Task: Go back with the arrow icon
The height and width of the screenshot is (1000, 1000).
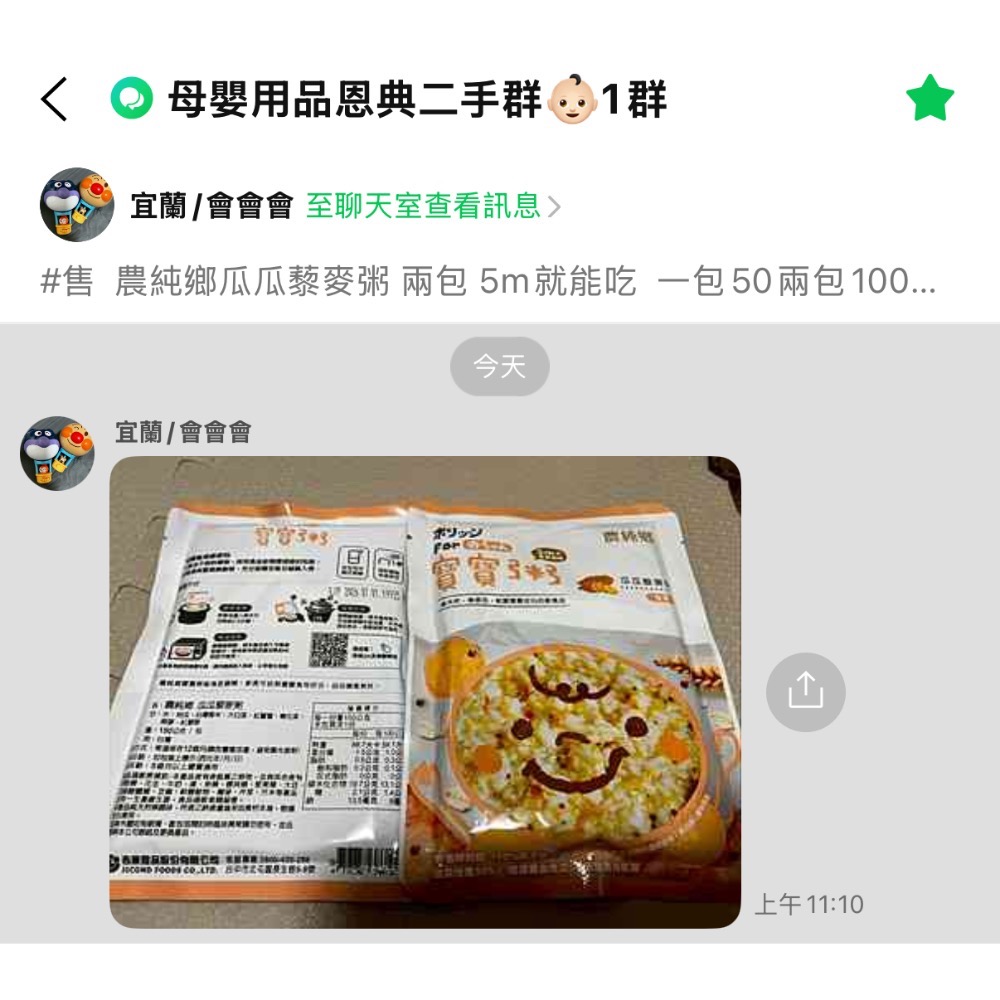Action: 54,99
